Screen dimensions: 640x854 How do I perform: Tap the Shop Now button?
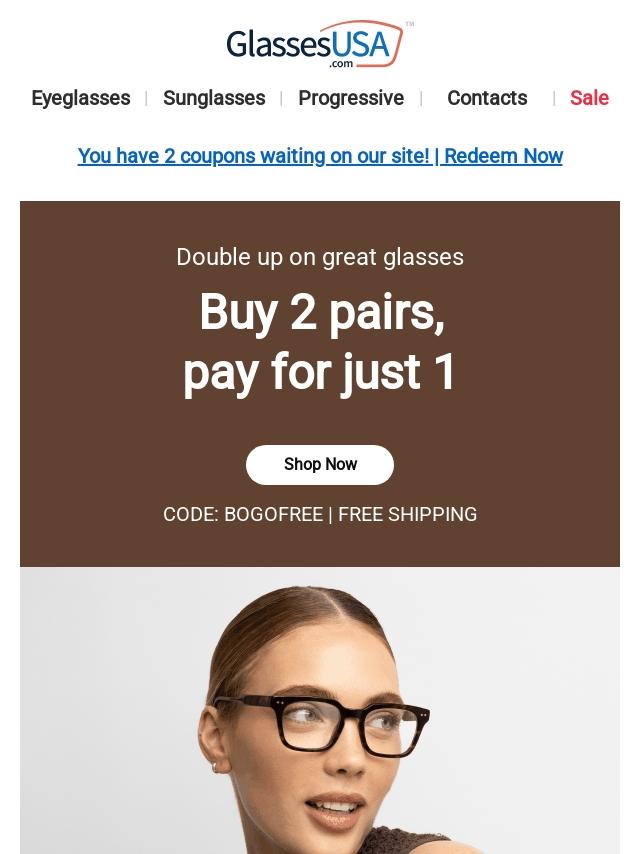point(320,464)
